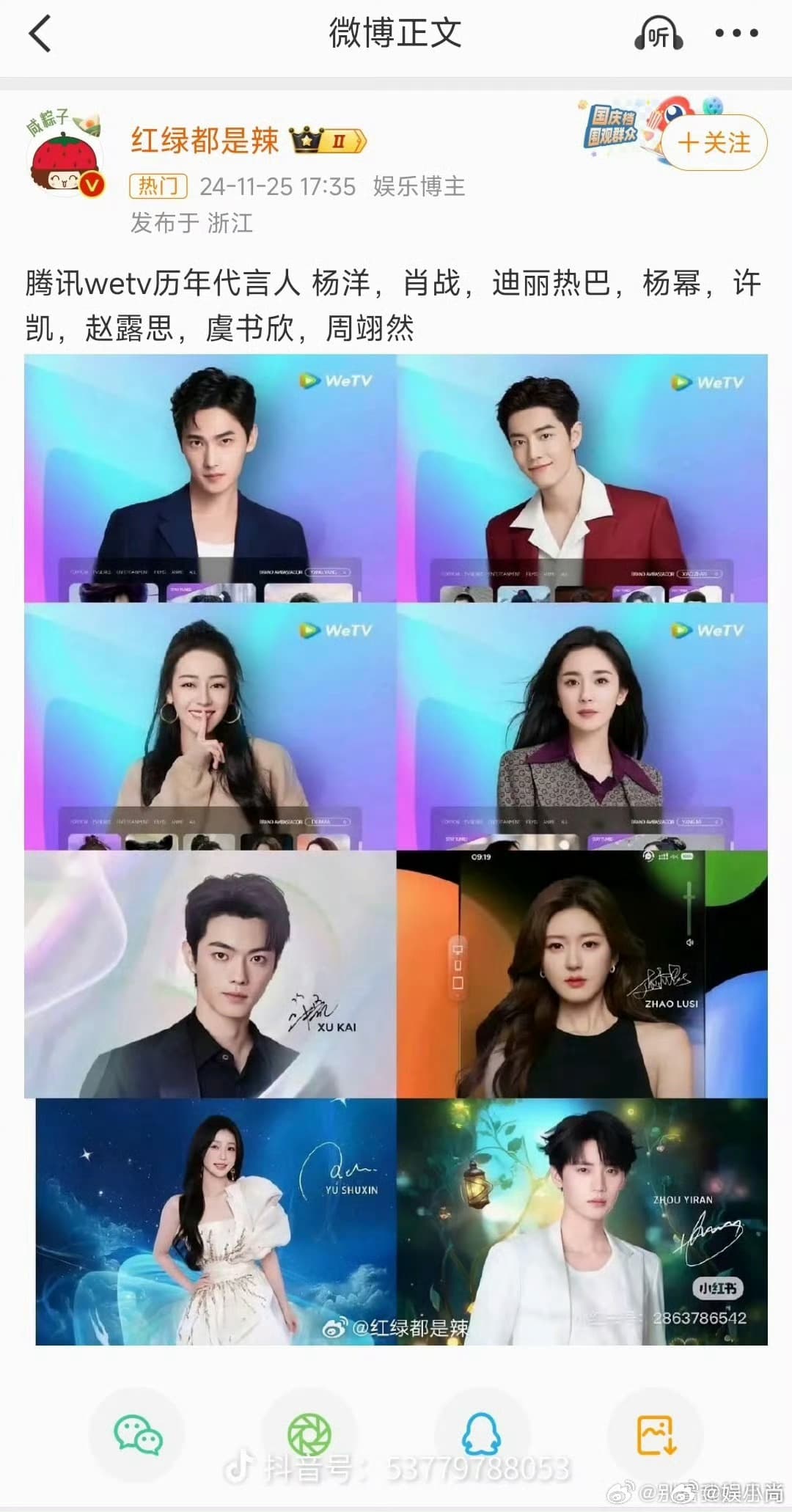Tap the listen headphone icon
The height and width of the screenshot is (1512, 792).
click(659, 34)
